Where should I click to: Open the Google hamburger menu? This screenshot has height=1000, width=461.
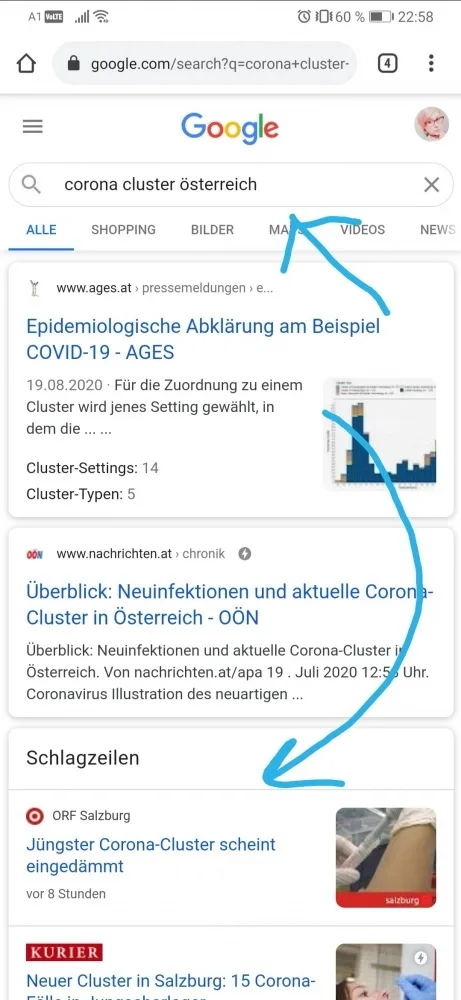33,126
